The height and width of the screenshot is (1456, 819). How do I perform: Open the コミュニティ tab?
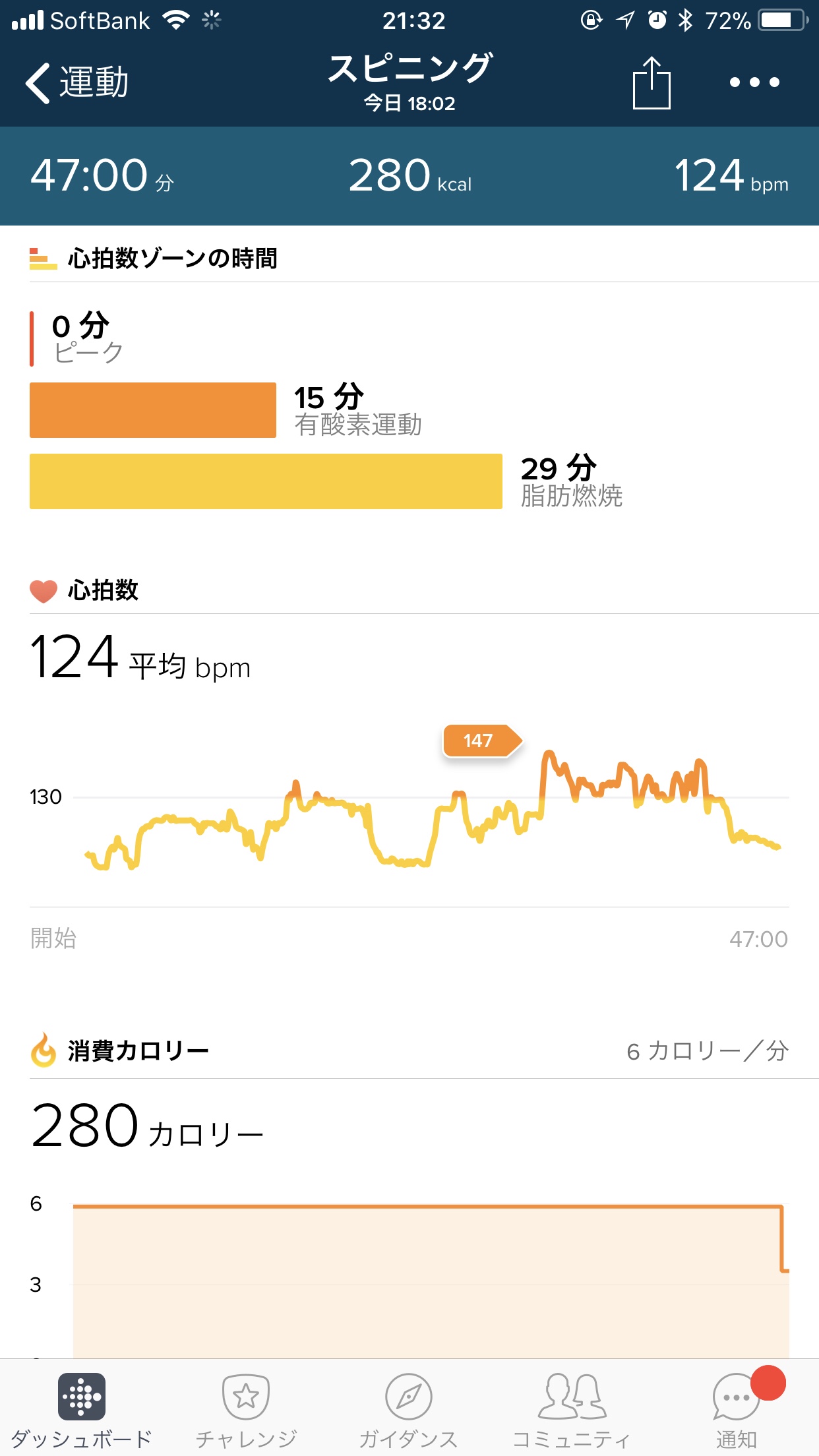pyautogui.click(x=571, y=1409)
